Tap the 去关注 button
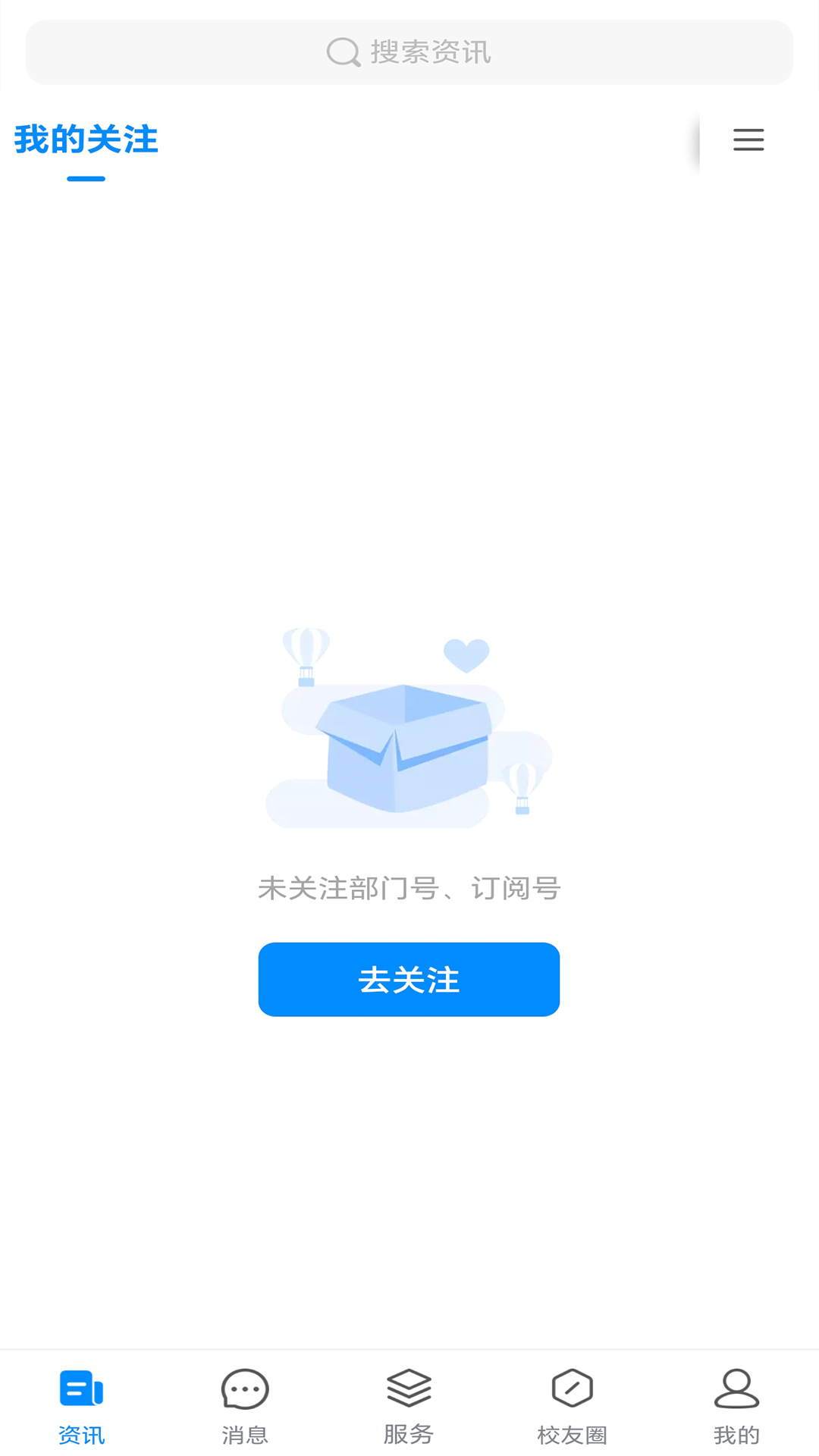This screenshot has width=819, height=1456. 409,979
